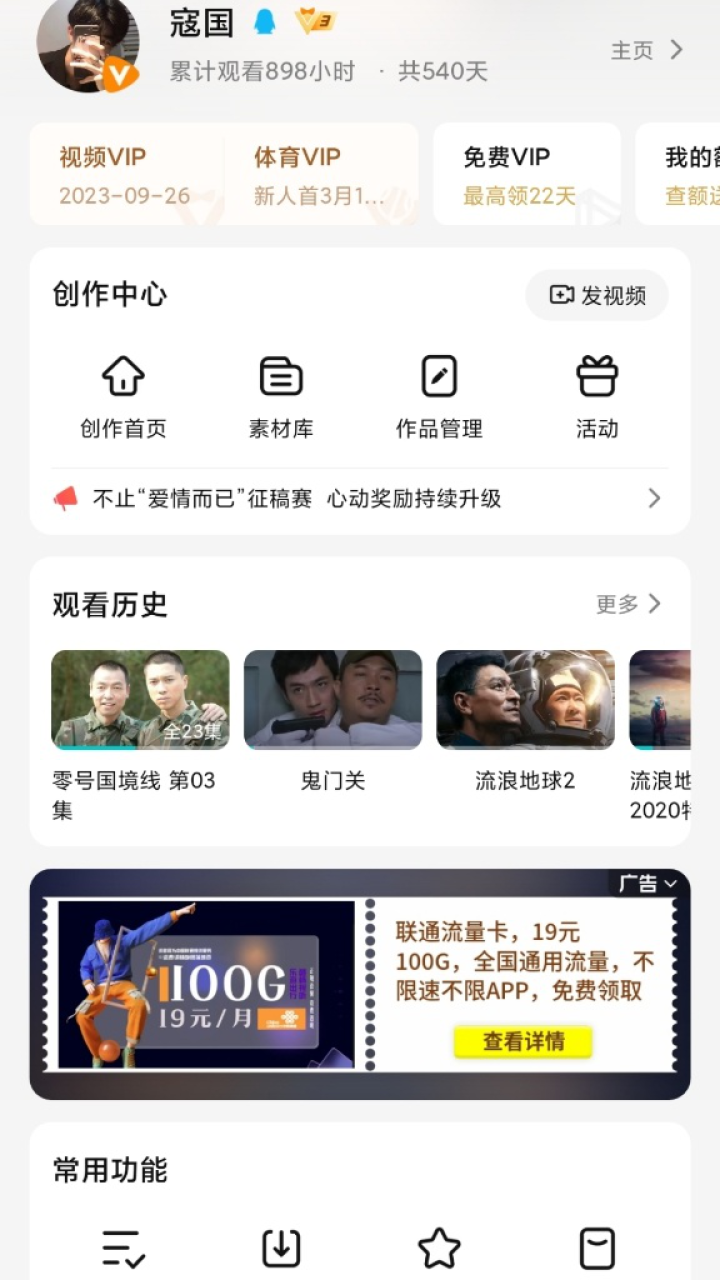720x1280 pixels.
Task: Tap 查看详情 on the 联通流量卡 ad
Action: (x=523, y=1041)
